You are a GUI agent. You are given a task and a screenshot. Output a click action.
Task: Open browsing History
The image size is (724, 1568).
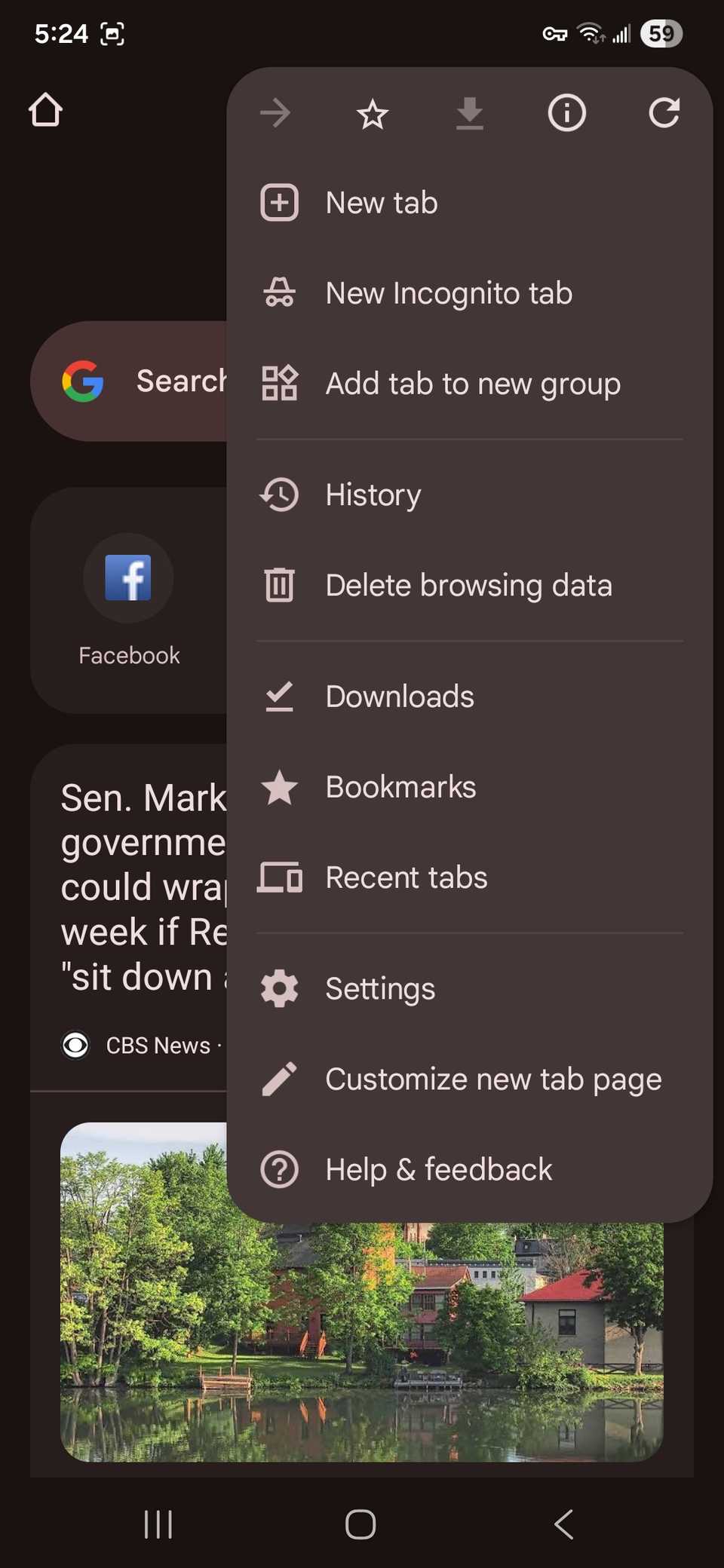coord(373,495)
